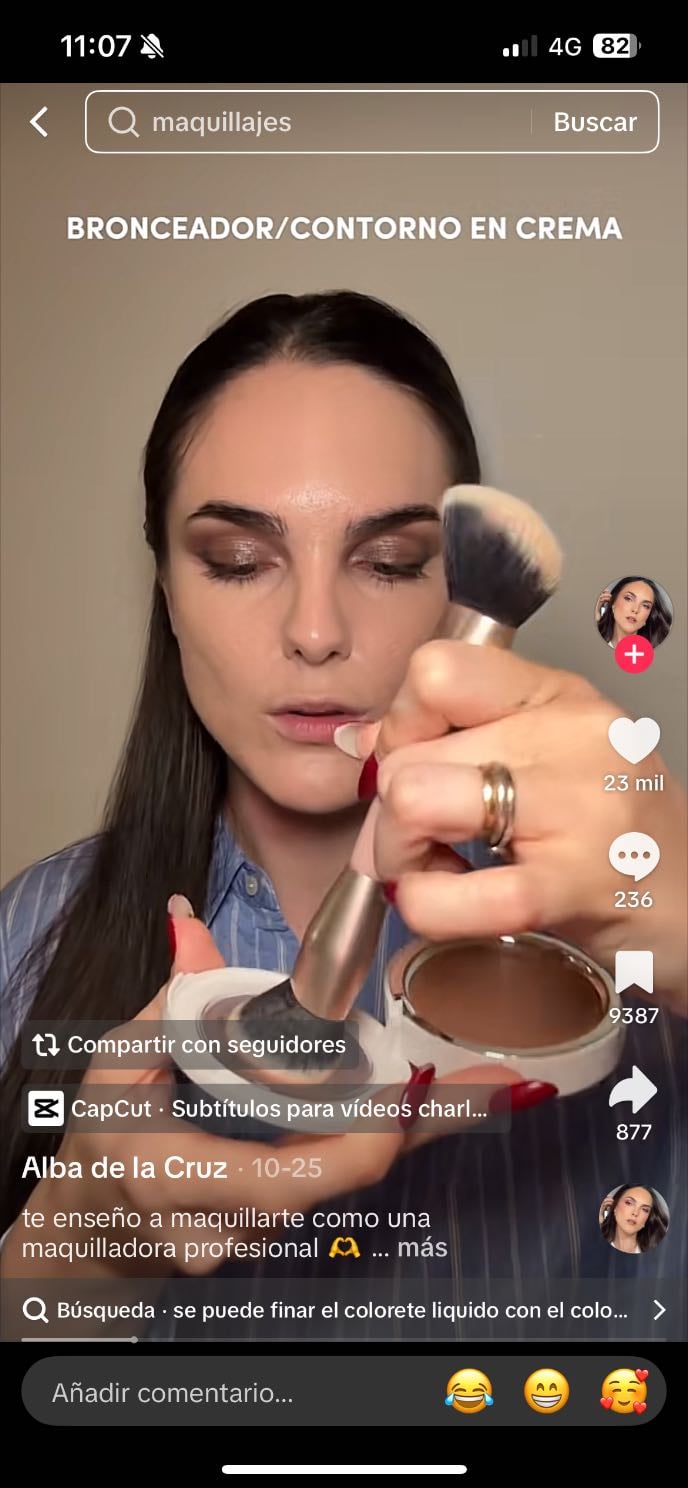The height and width of the screenshot is (1488, 688).
Task: Like this video with the heart
Action: (x=634, y=742)
